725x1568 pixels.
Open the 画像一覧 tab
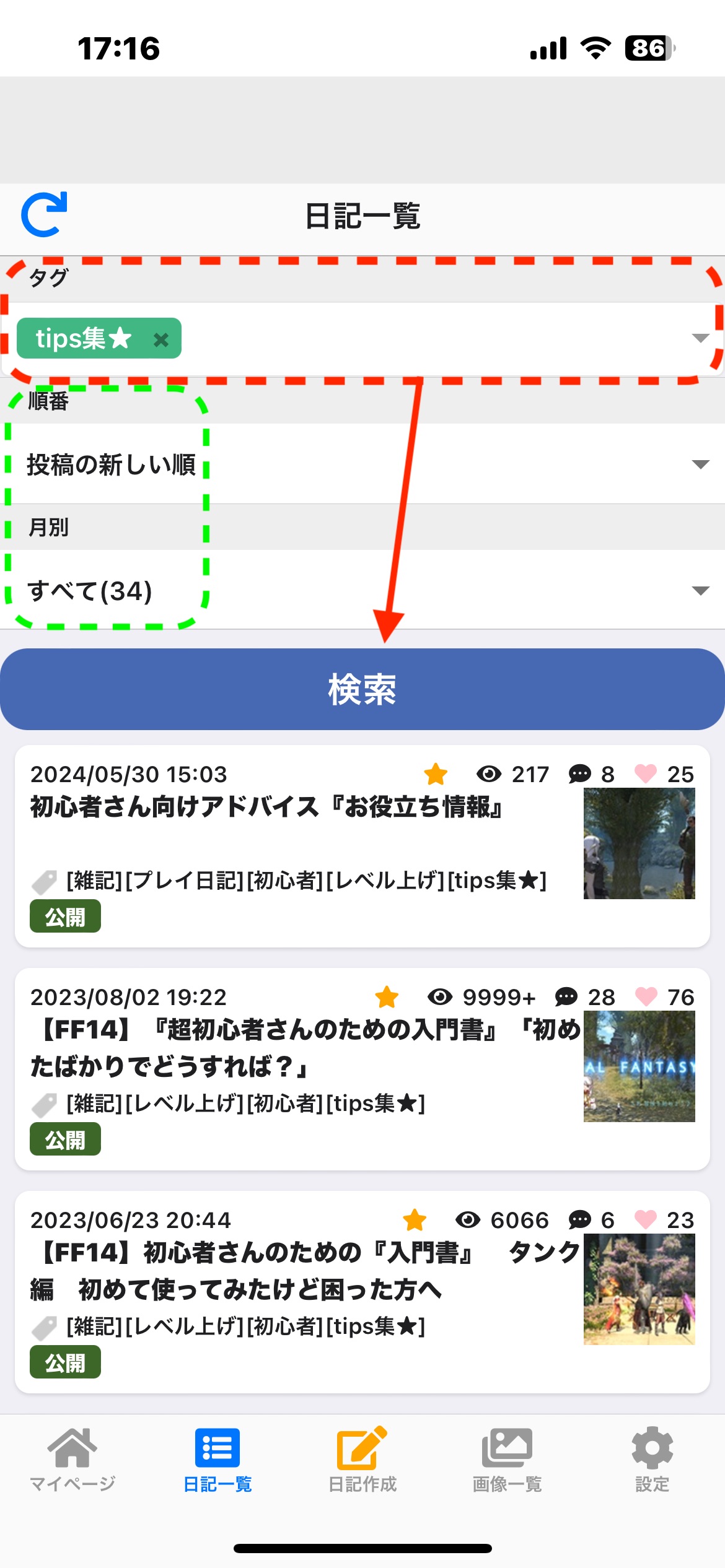pyautogui.click(x=507, y=1459)
